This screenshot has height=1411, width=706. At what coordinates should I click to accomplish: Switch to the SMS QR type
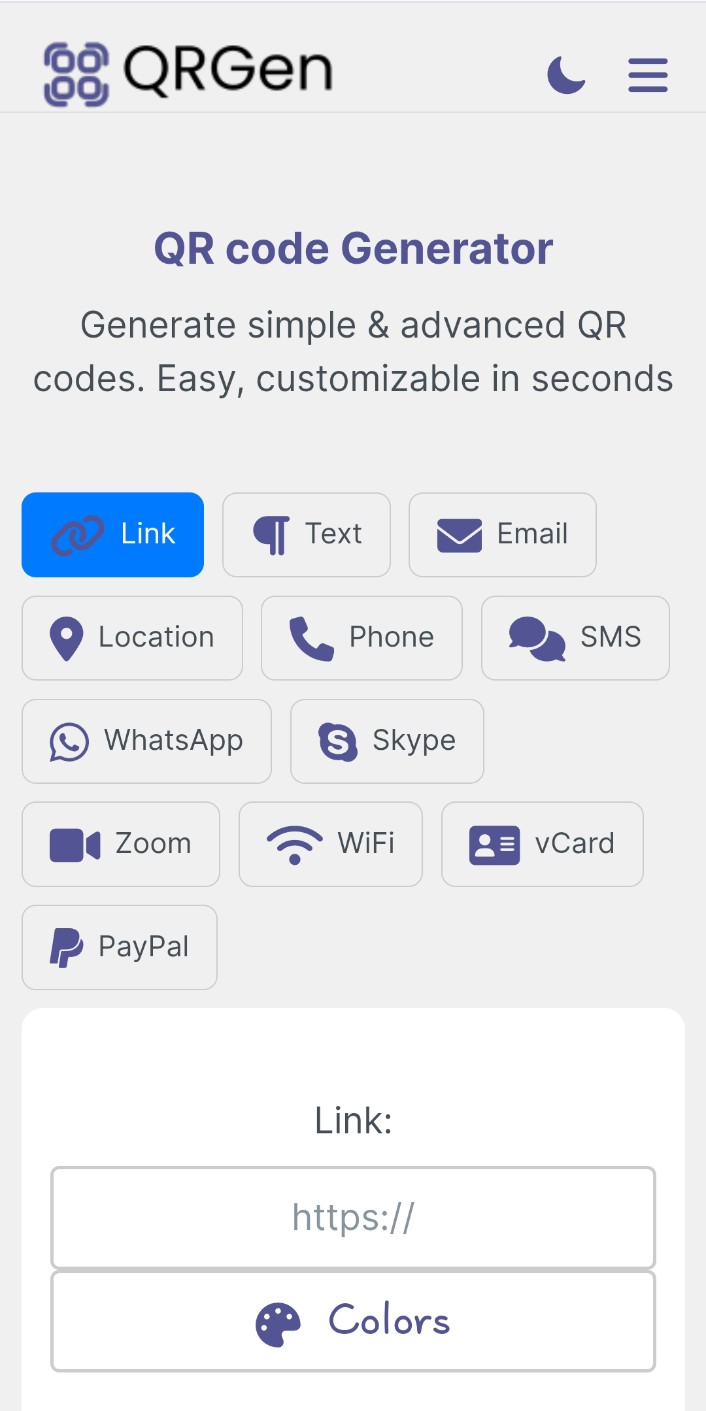(x=575, y=637)
